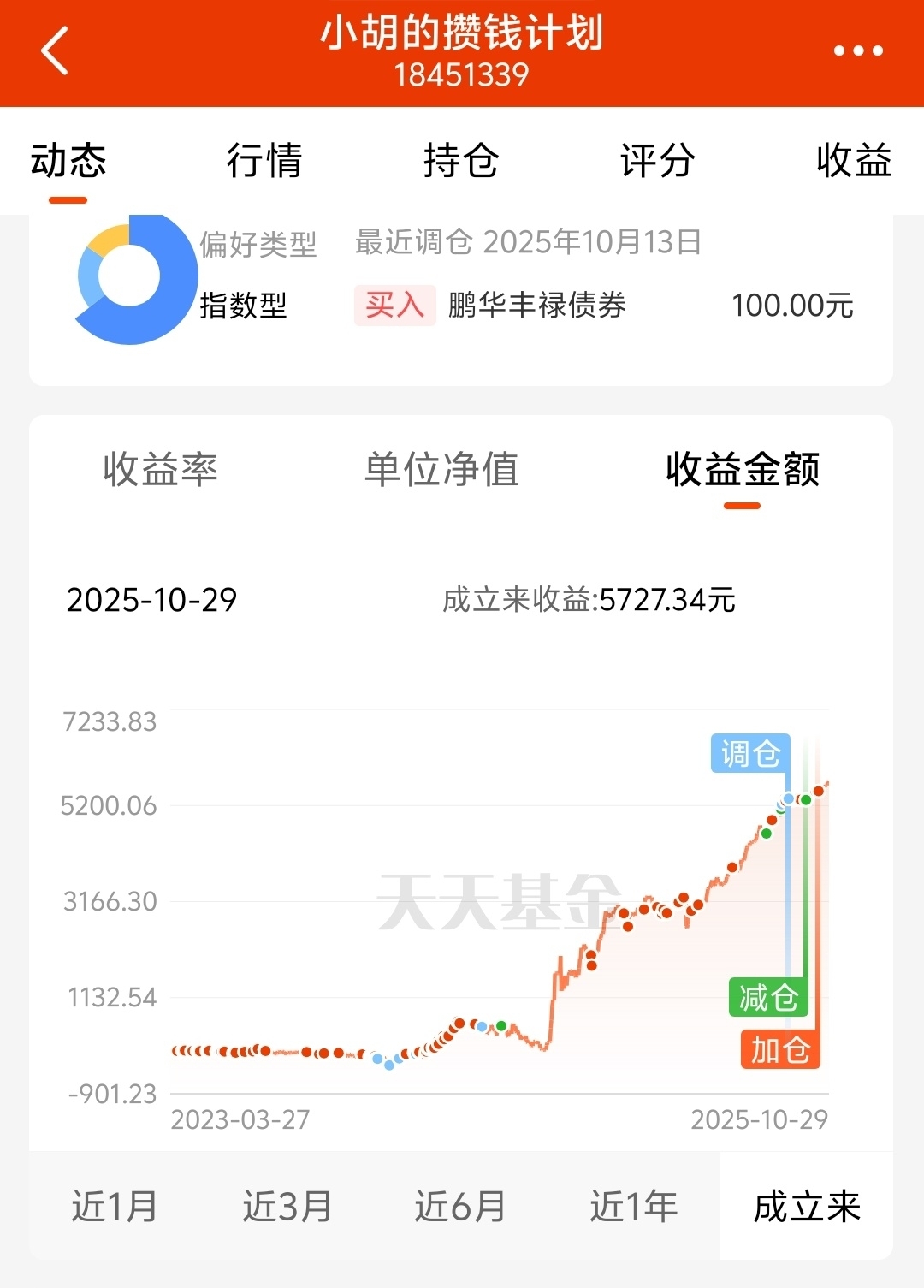This screenshot has height=1288, width=924.
Task: Select the 近6月 time range
Action: [460, 1208]
